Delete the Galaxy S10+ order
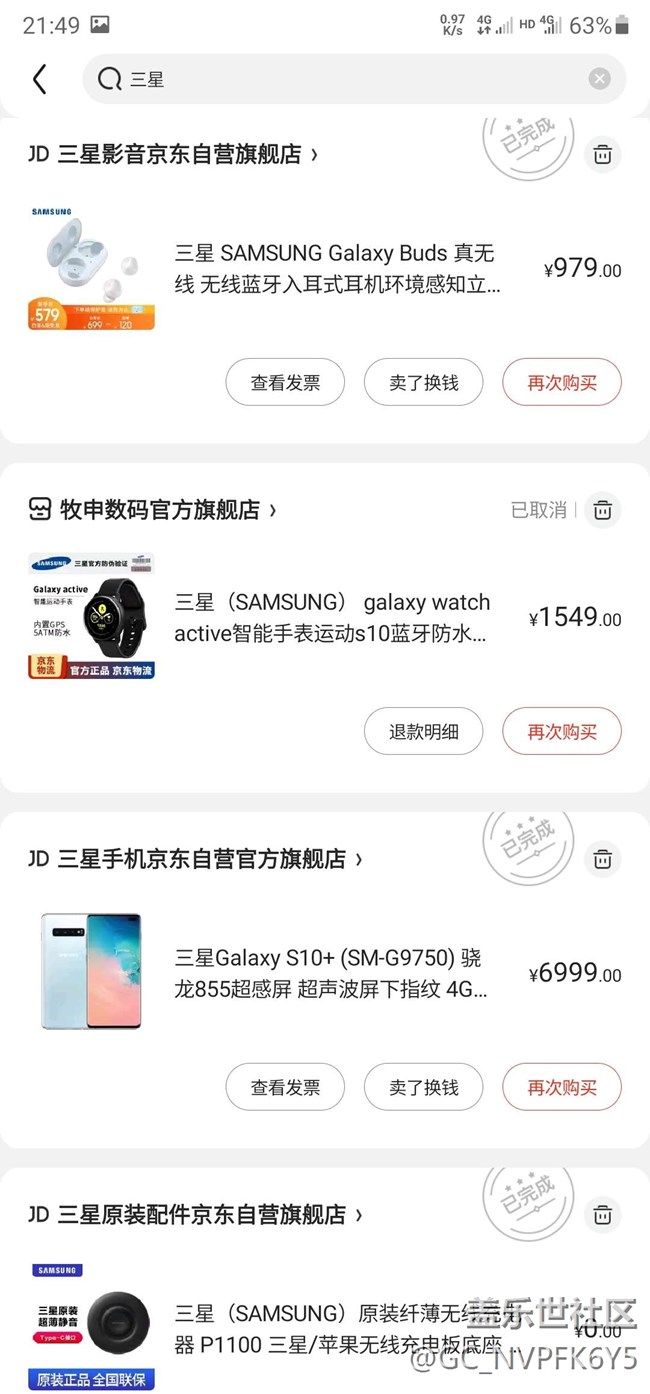The width and height of the screenshot is (650, 1394). pos(602,858)
